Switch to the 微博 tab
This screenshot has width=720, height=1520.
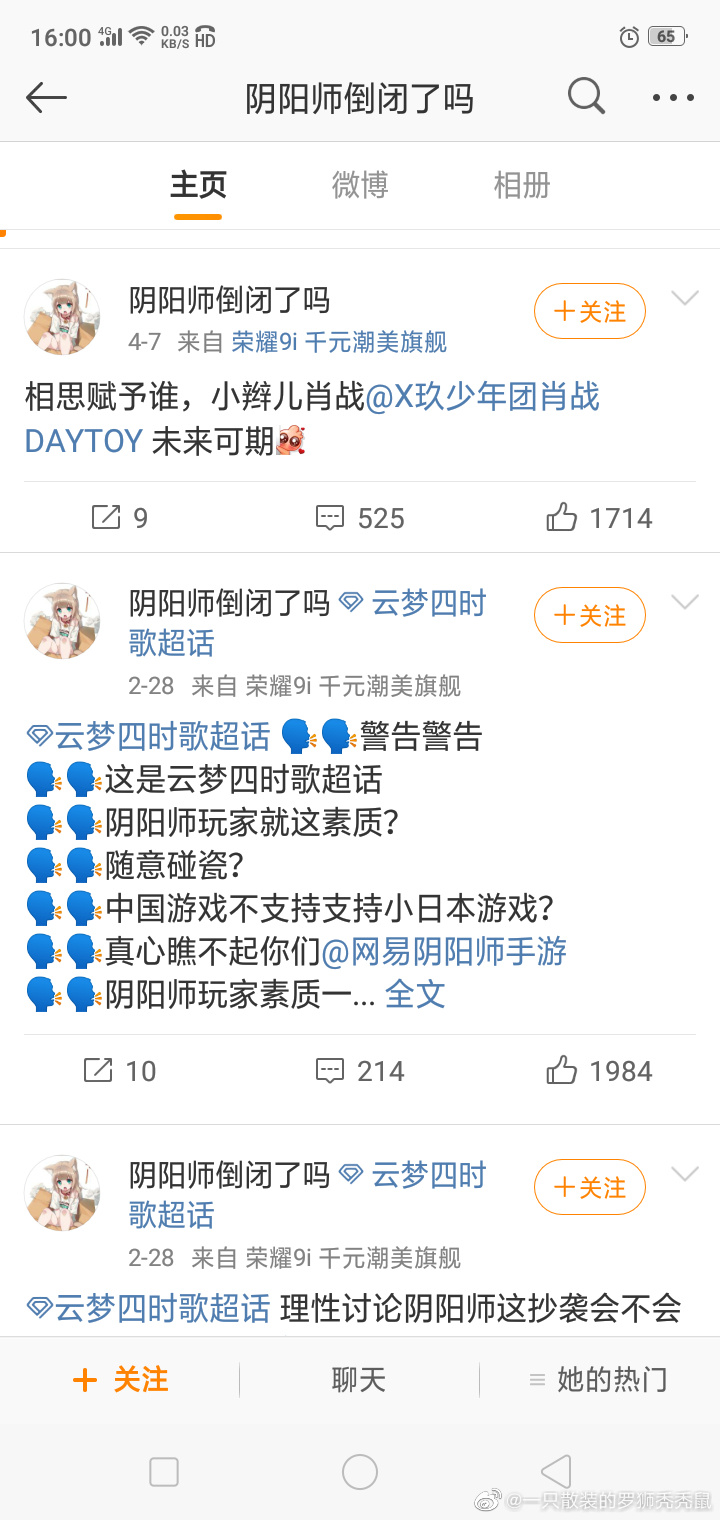(x=360, y=185)
